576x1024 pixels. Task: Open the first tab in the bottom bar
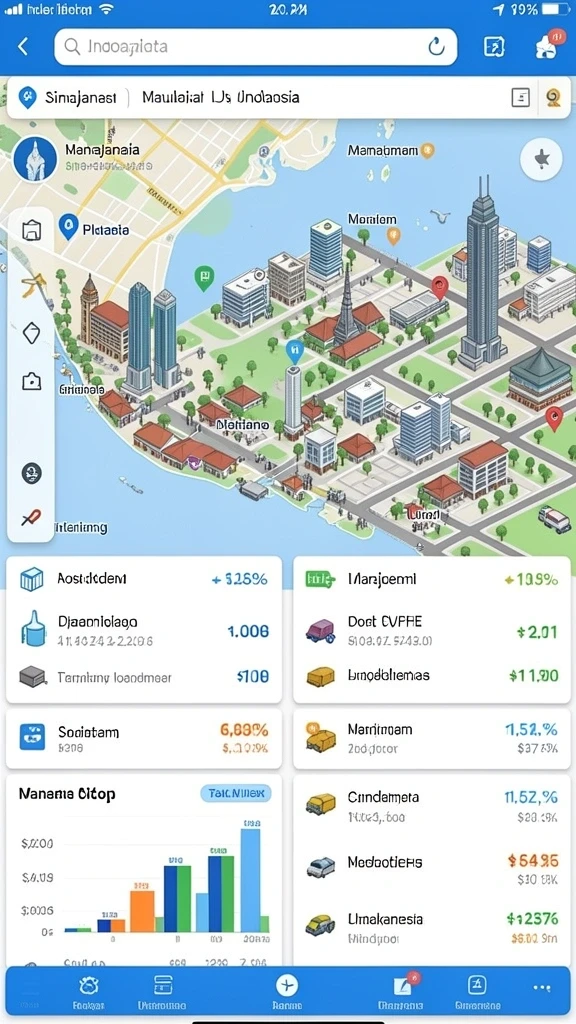[x=88, y=991]
